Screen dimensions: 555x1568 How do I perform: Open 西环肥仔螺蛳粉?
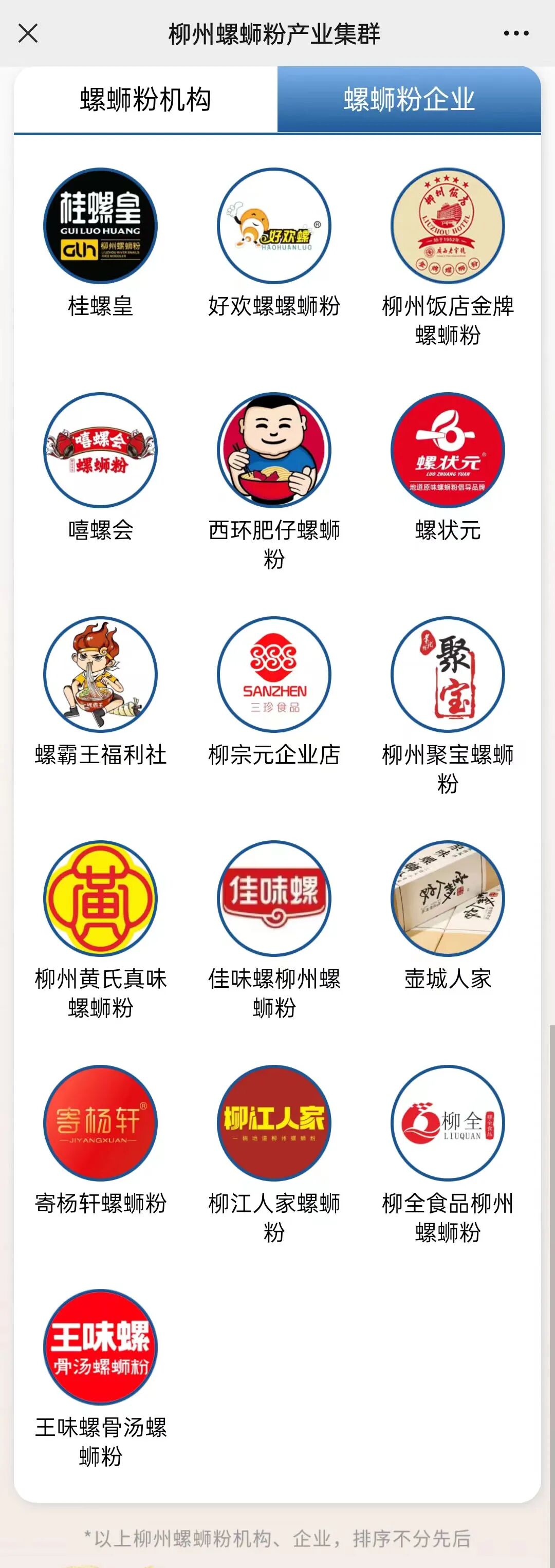274,450
